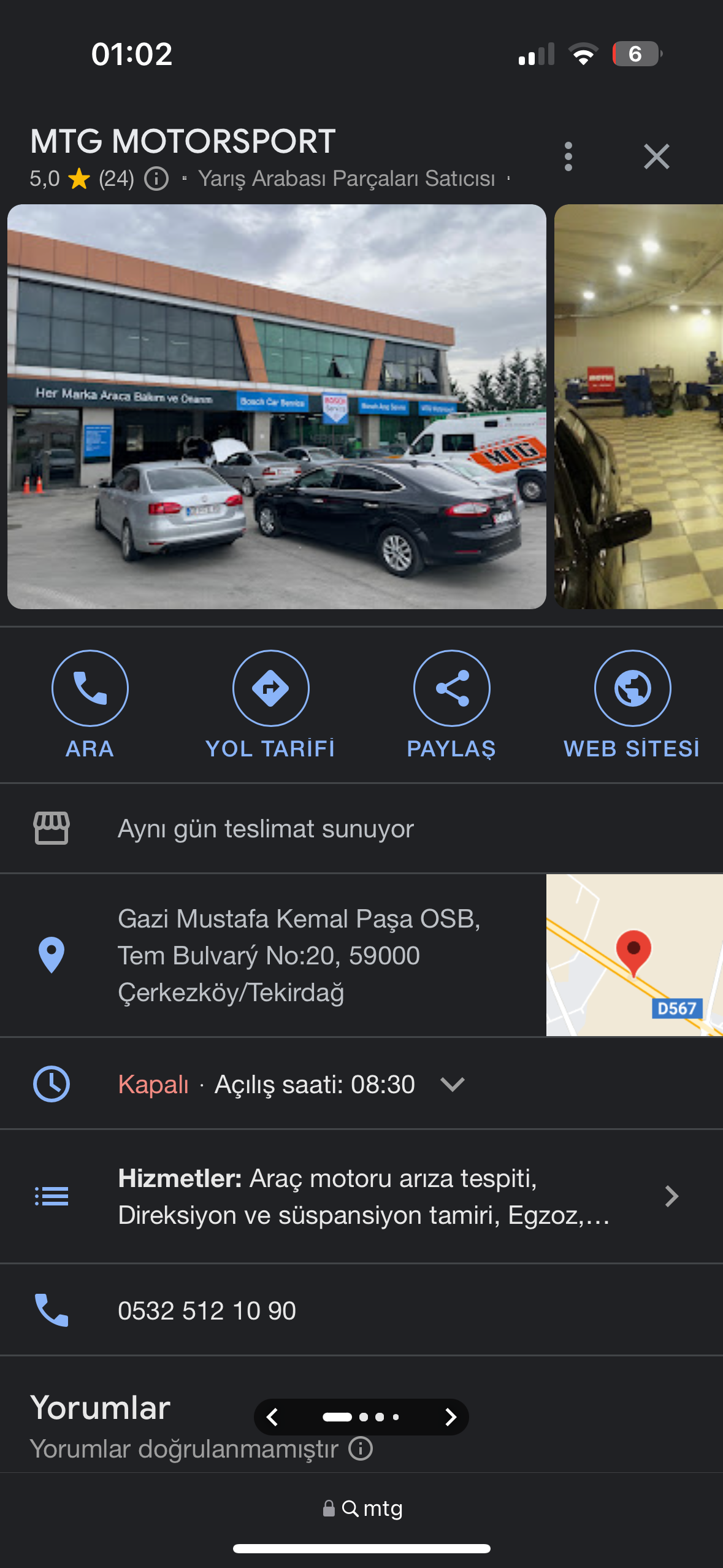Open the Çerkezköy/Tekirdağ address row
The height and width of the screenshot is (1568, 723).
pyautogui.click(x=273, y=955)
